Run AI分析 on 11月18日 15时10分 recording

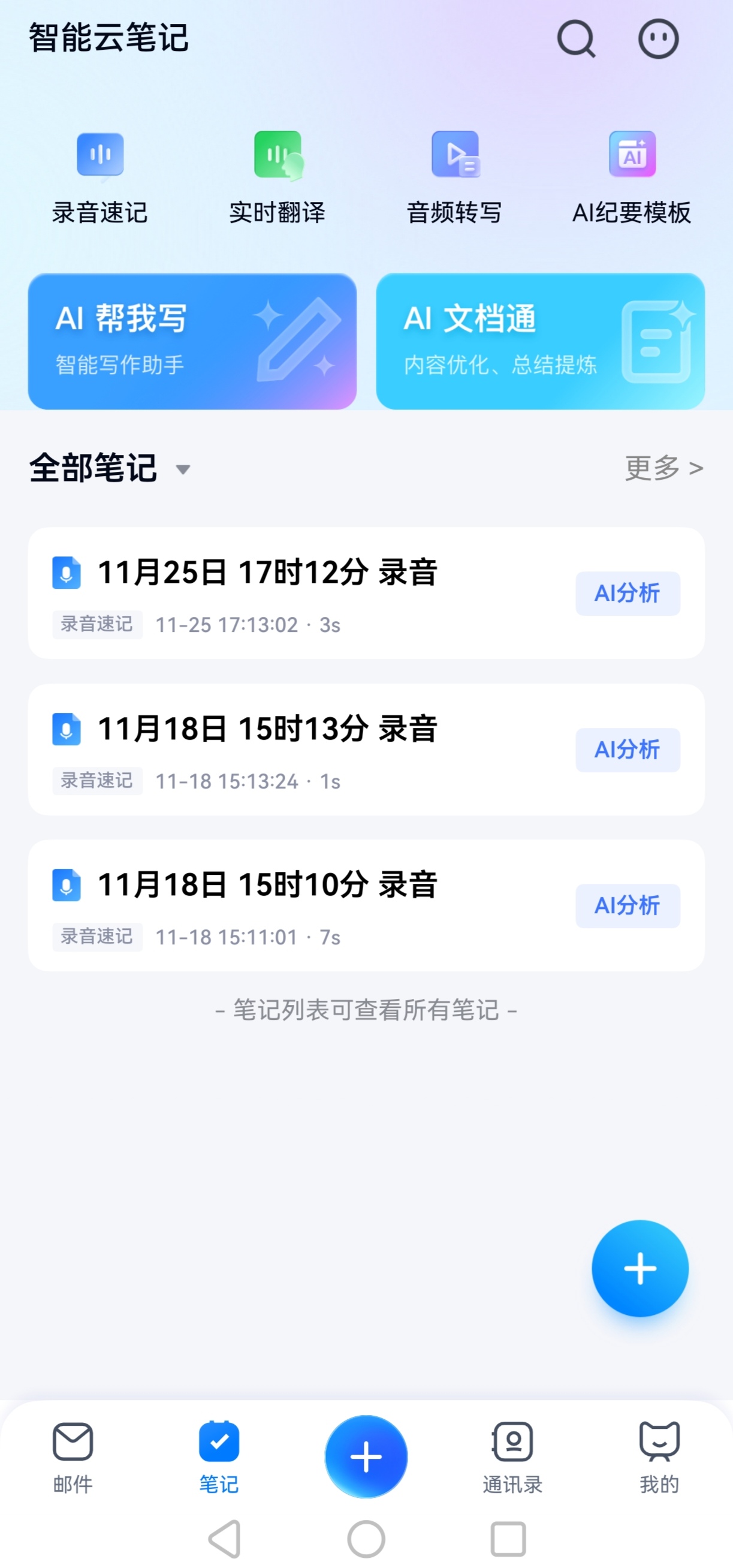click(x=627, y=906)
